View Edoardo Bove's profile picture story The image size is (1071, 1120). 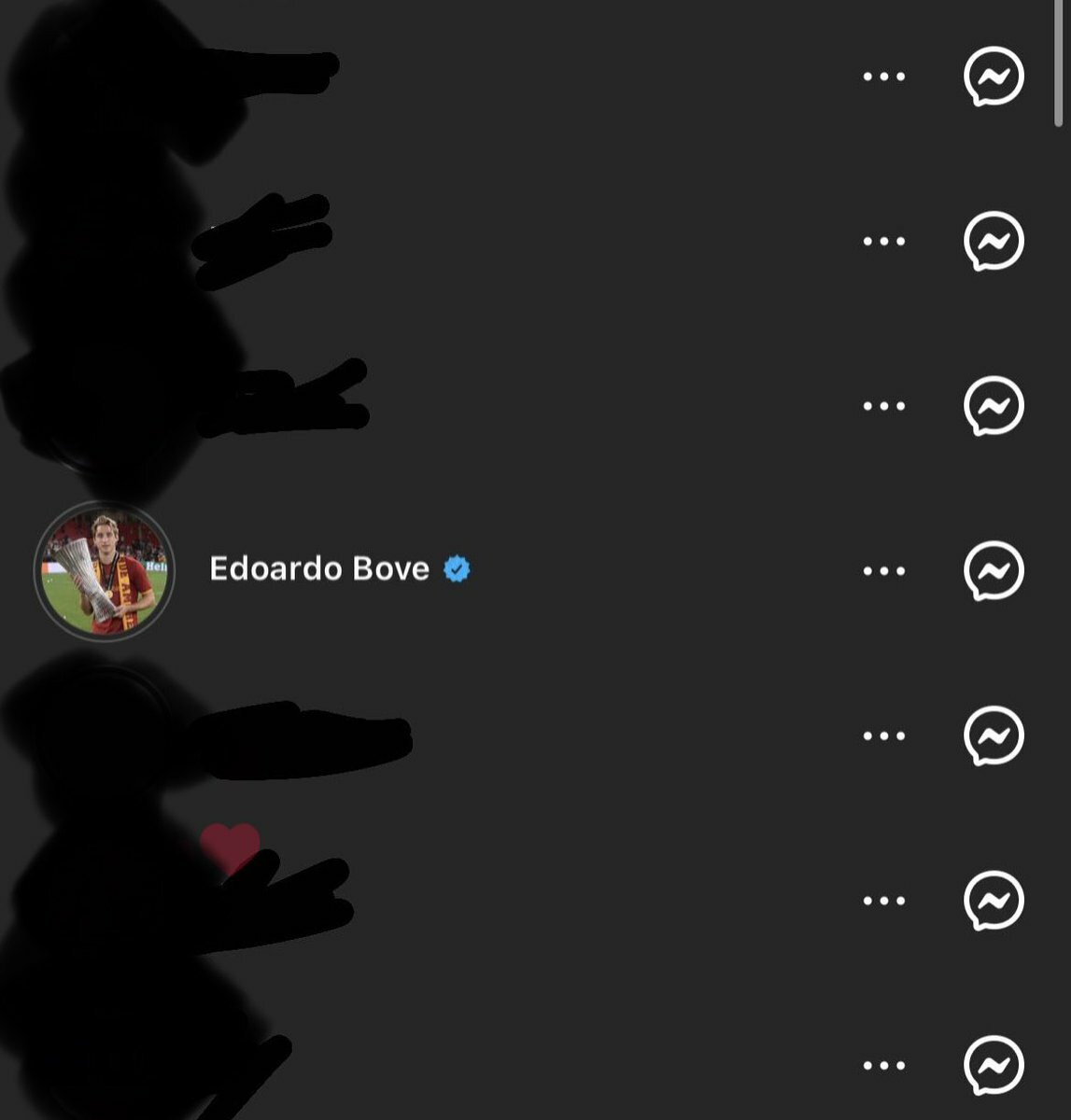point(104,571)
